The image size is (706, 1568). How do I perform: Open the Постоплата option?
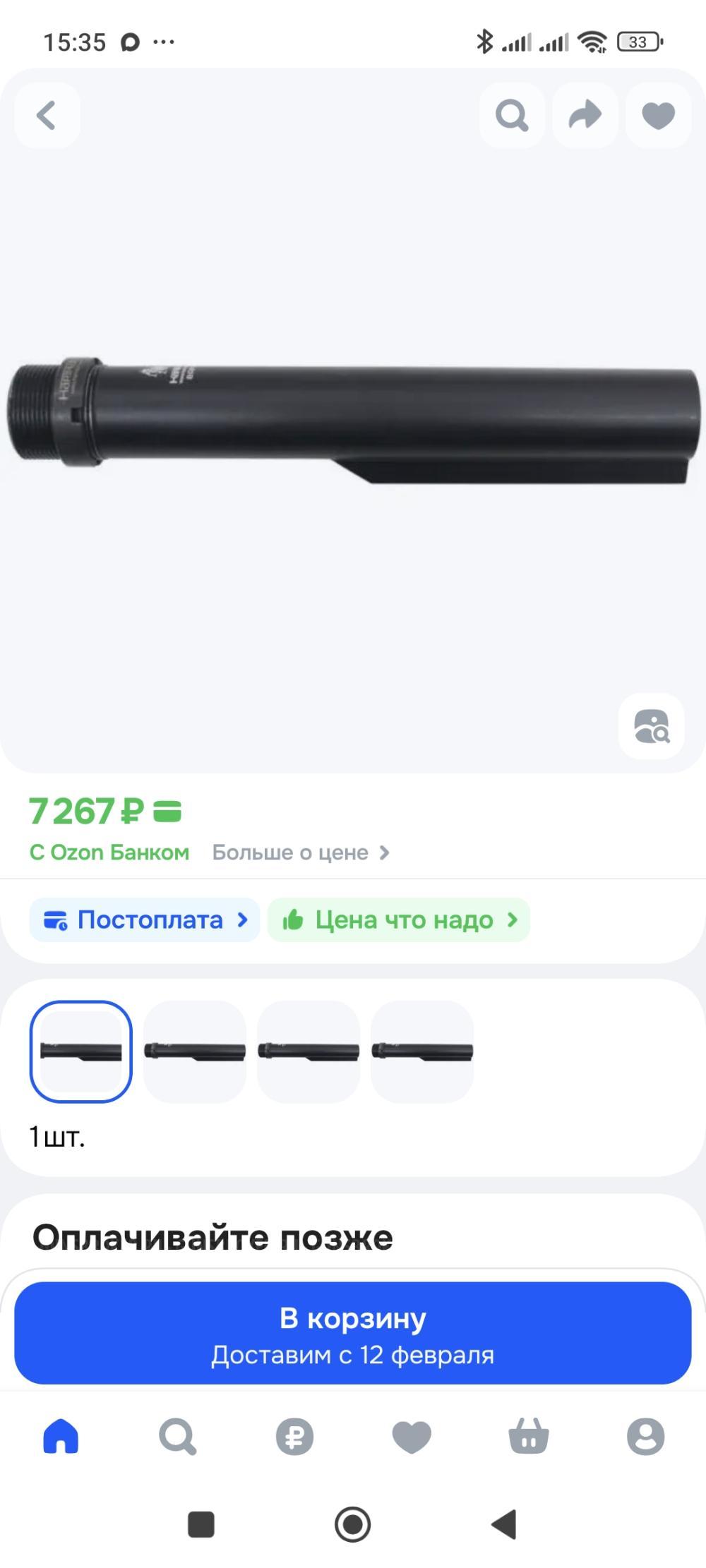144,919
